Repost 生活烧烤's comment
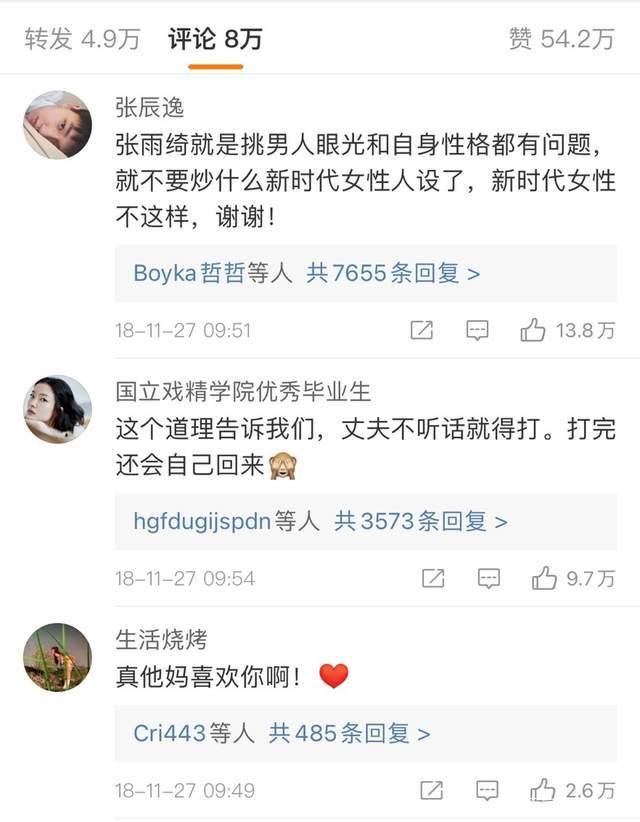 click(433, 790)
